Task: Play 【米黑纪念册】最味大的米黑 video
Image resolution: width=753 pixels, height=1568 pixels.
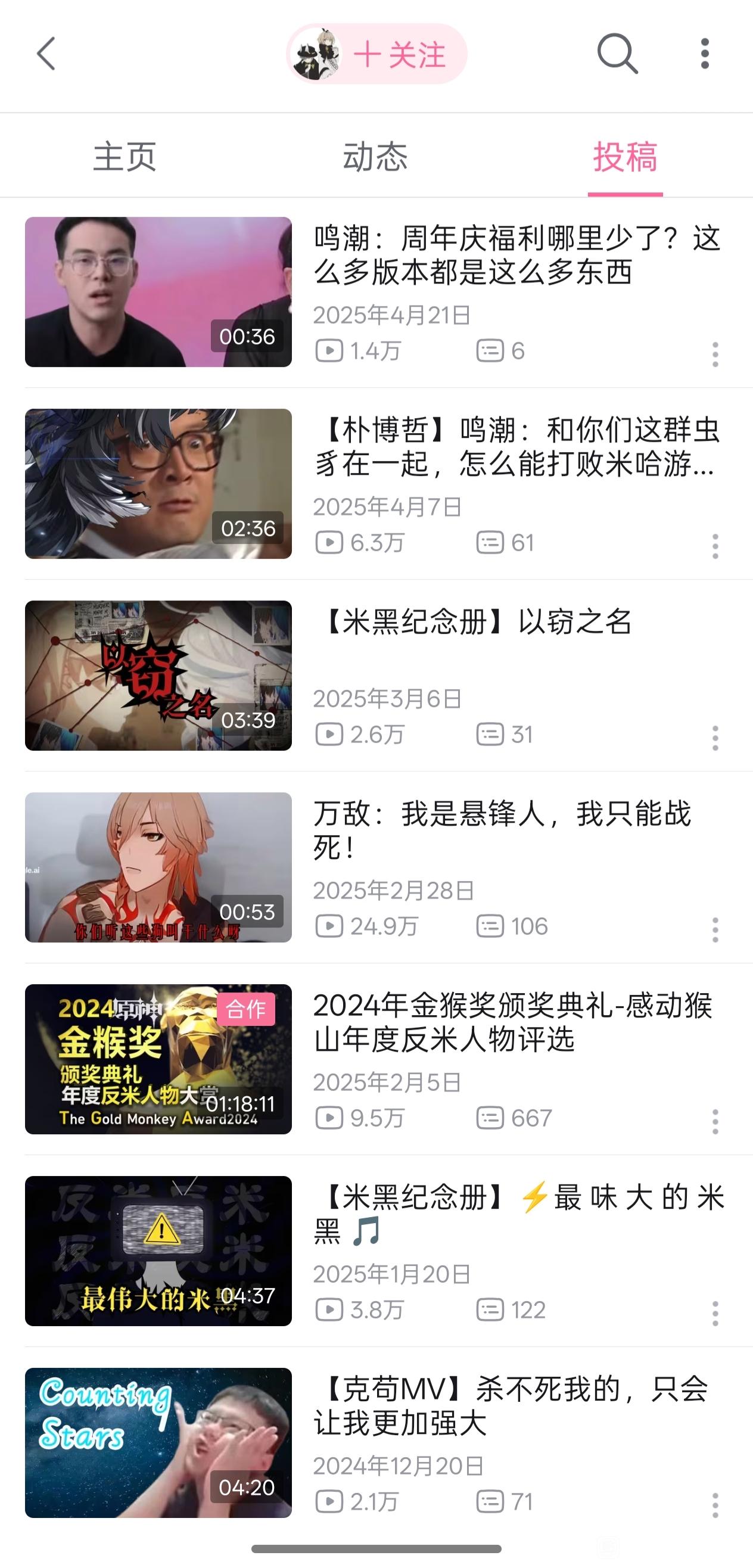Action: 519,1214
